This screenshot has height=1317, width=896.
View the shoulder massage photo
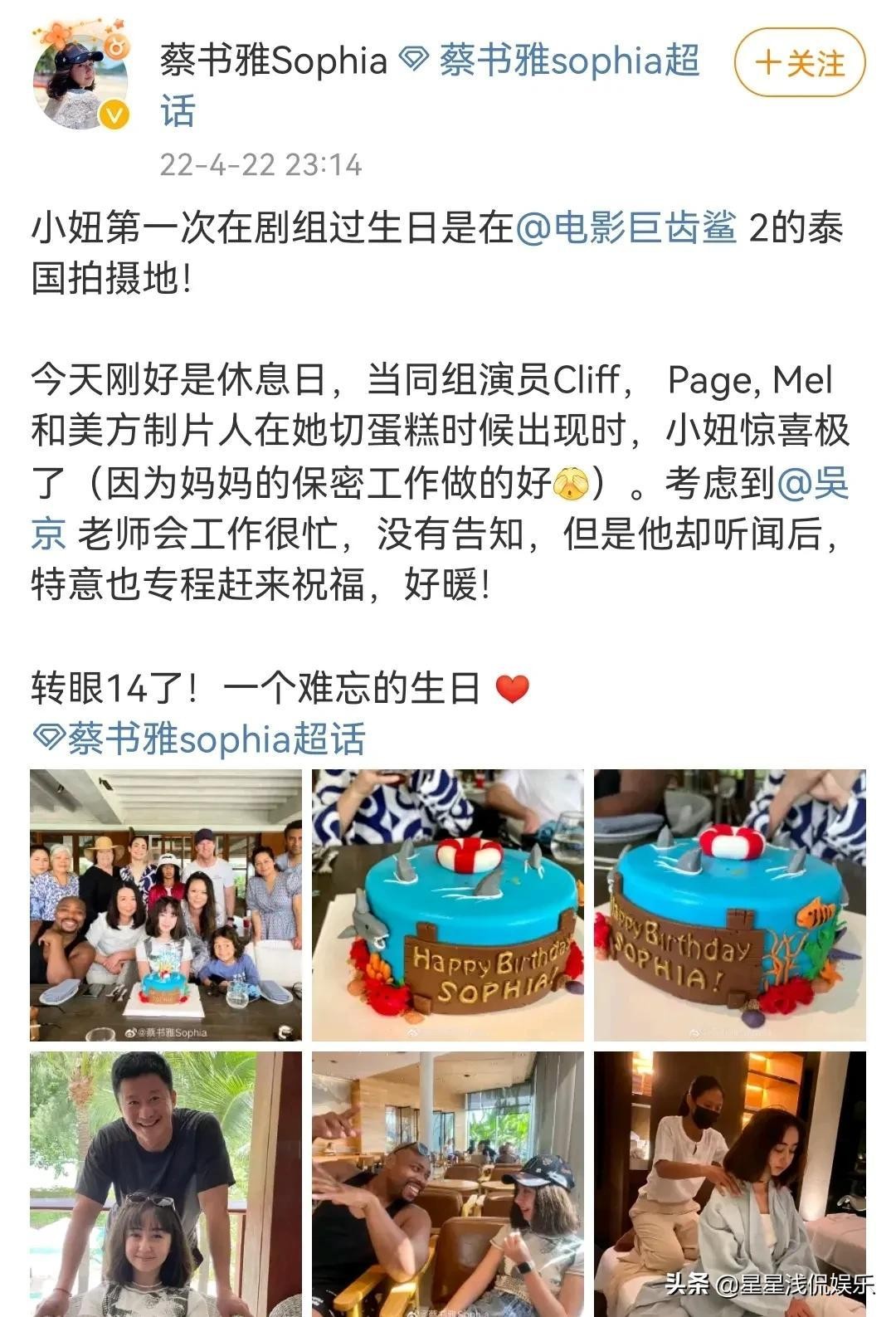coord(730,1183)
